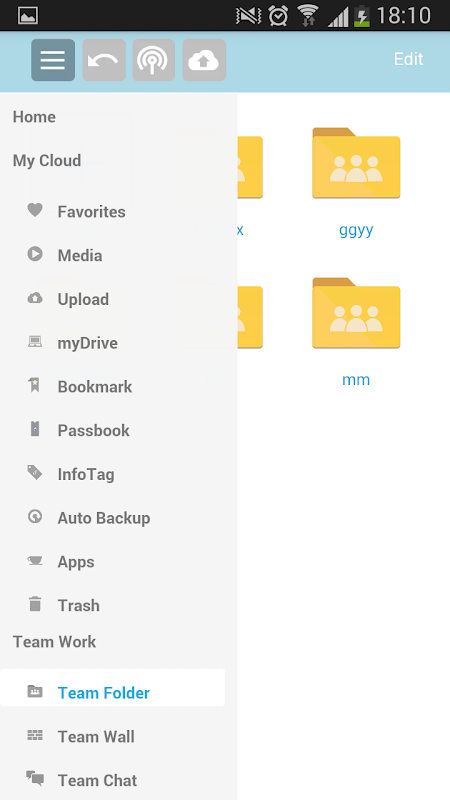Open Favorites from the drawer
This screenshot has height=800, width=450.
tap(118, 212)
